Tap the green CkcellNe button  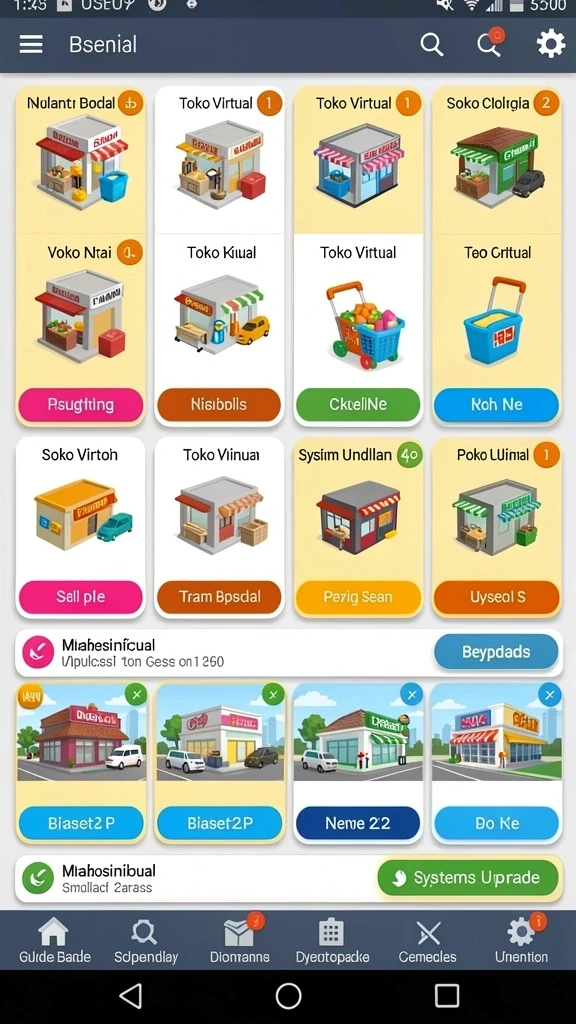tap(358, 404)
